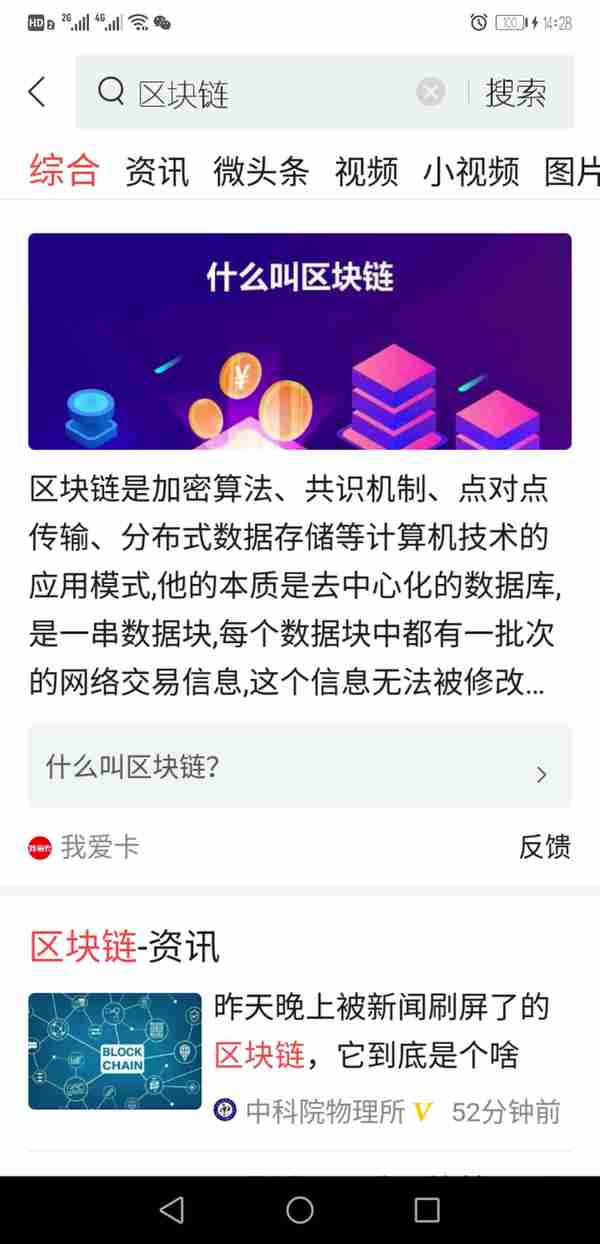
Task: Clear the search text with the X icon
Action: tap(430, 93)
